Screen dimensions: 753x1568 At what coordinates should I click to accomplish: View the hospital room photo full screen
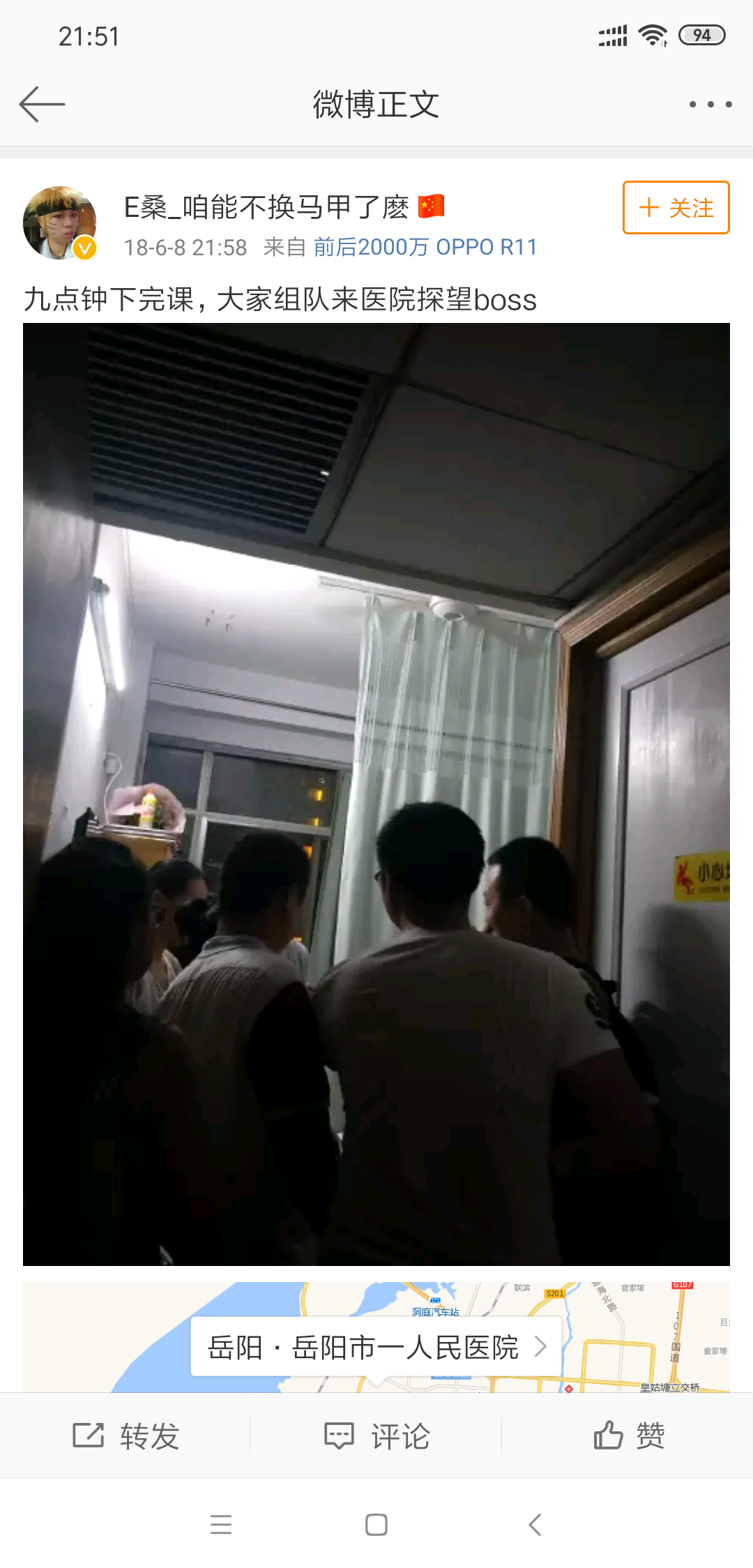click(x=376, y=794)
